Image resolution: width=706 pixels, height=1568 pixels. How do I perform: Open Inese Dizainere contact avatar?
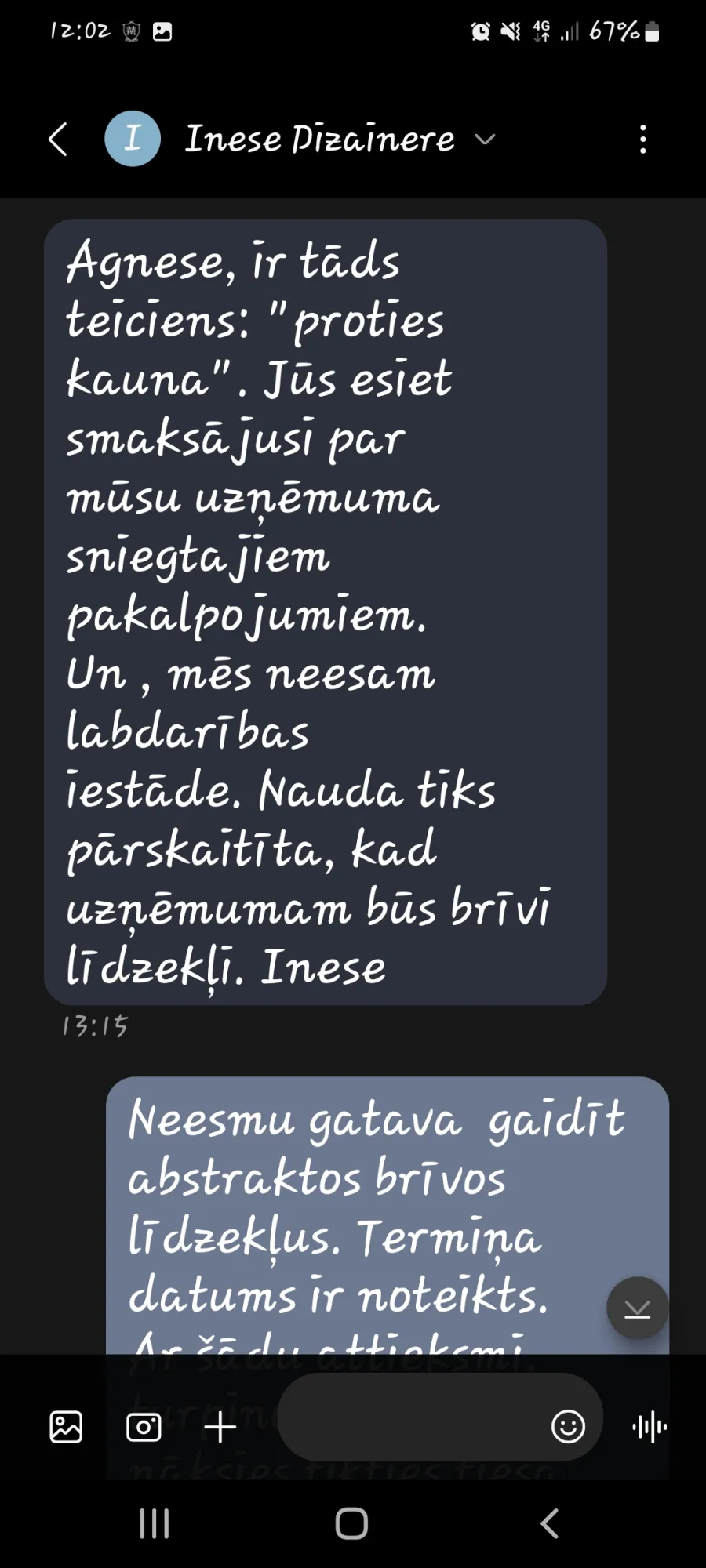(x=133, y=139)
